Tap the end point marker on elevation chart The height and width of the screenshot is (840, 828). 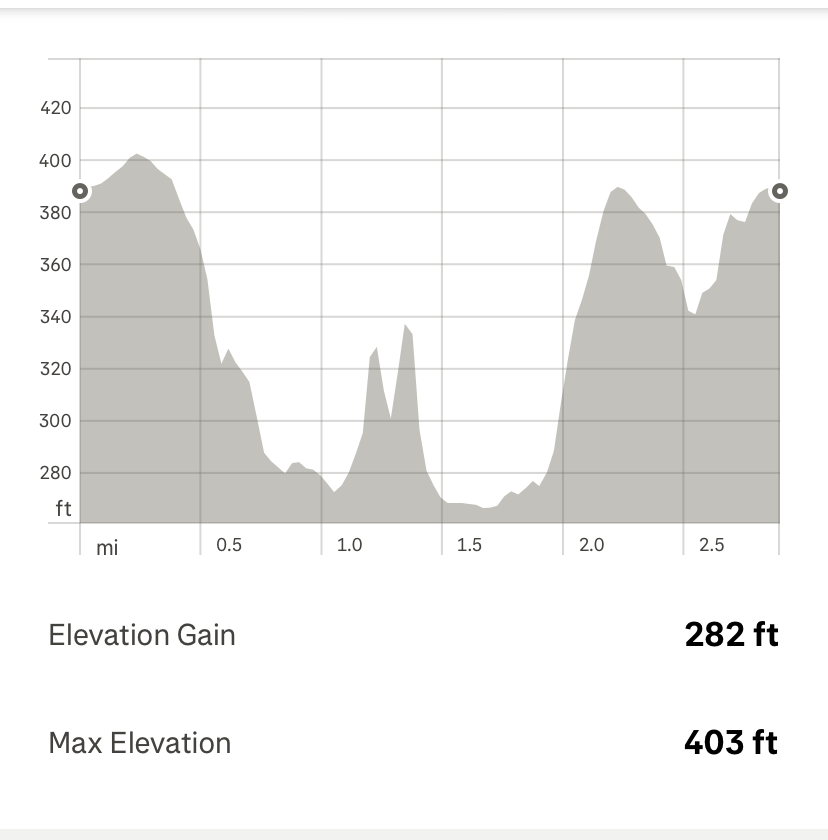point(780,191)
